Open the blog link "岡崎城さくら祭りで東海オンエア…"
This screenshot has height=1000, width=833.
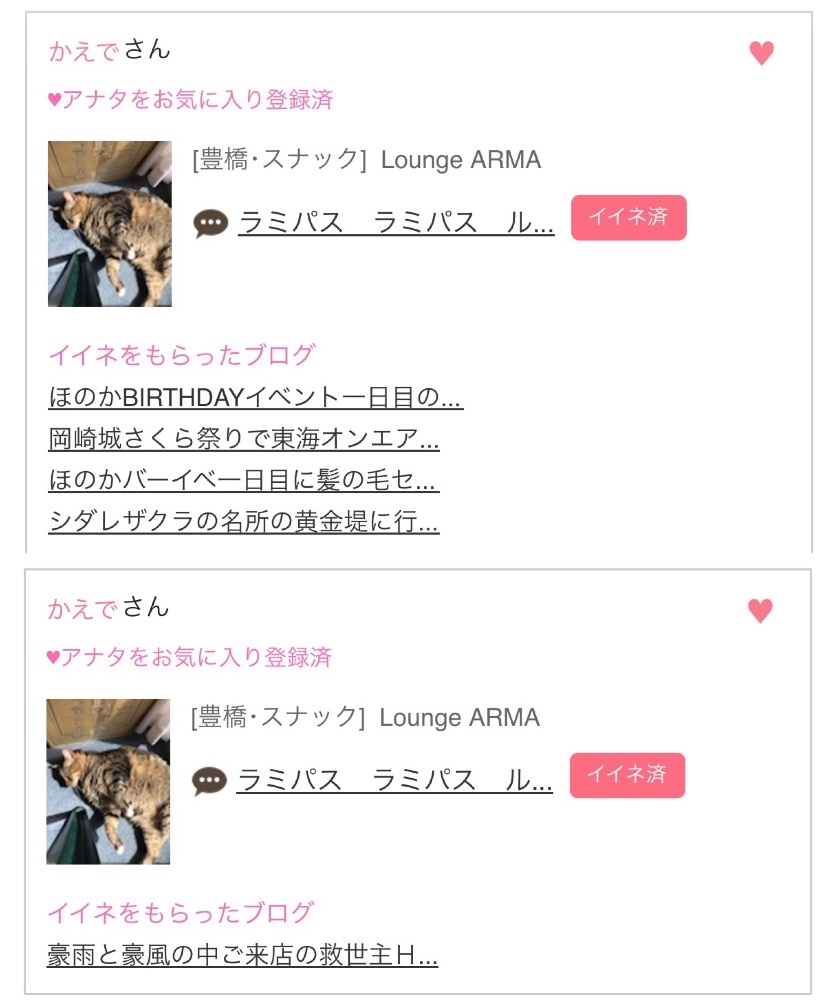(x=244, y=439)
